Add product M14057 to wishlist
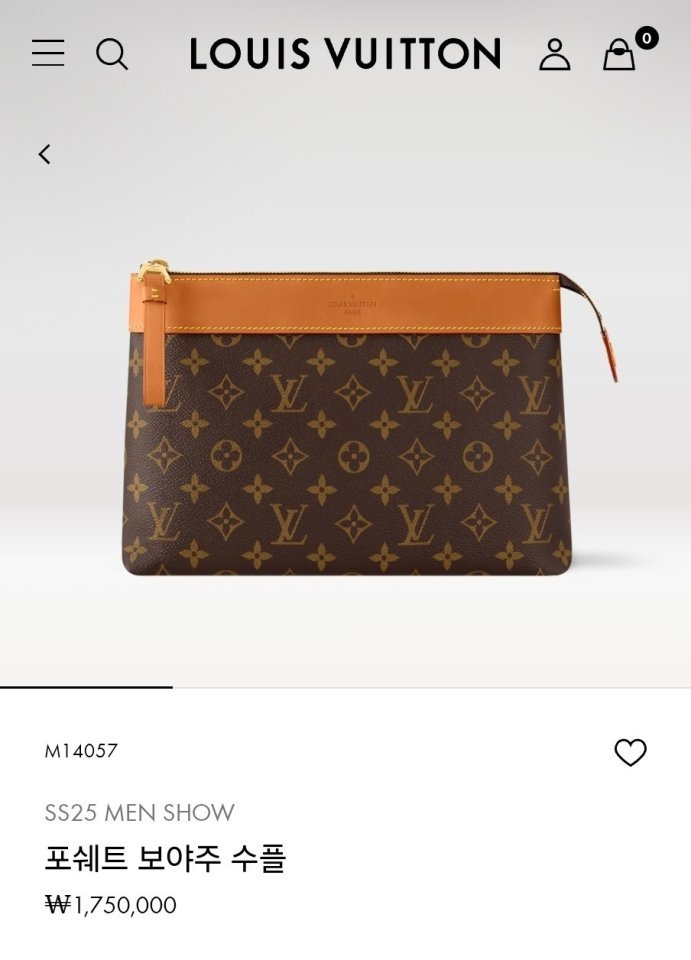The width and height of the screenshot is (691, 960). coord(630,752)
